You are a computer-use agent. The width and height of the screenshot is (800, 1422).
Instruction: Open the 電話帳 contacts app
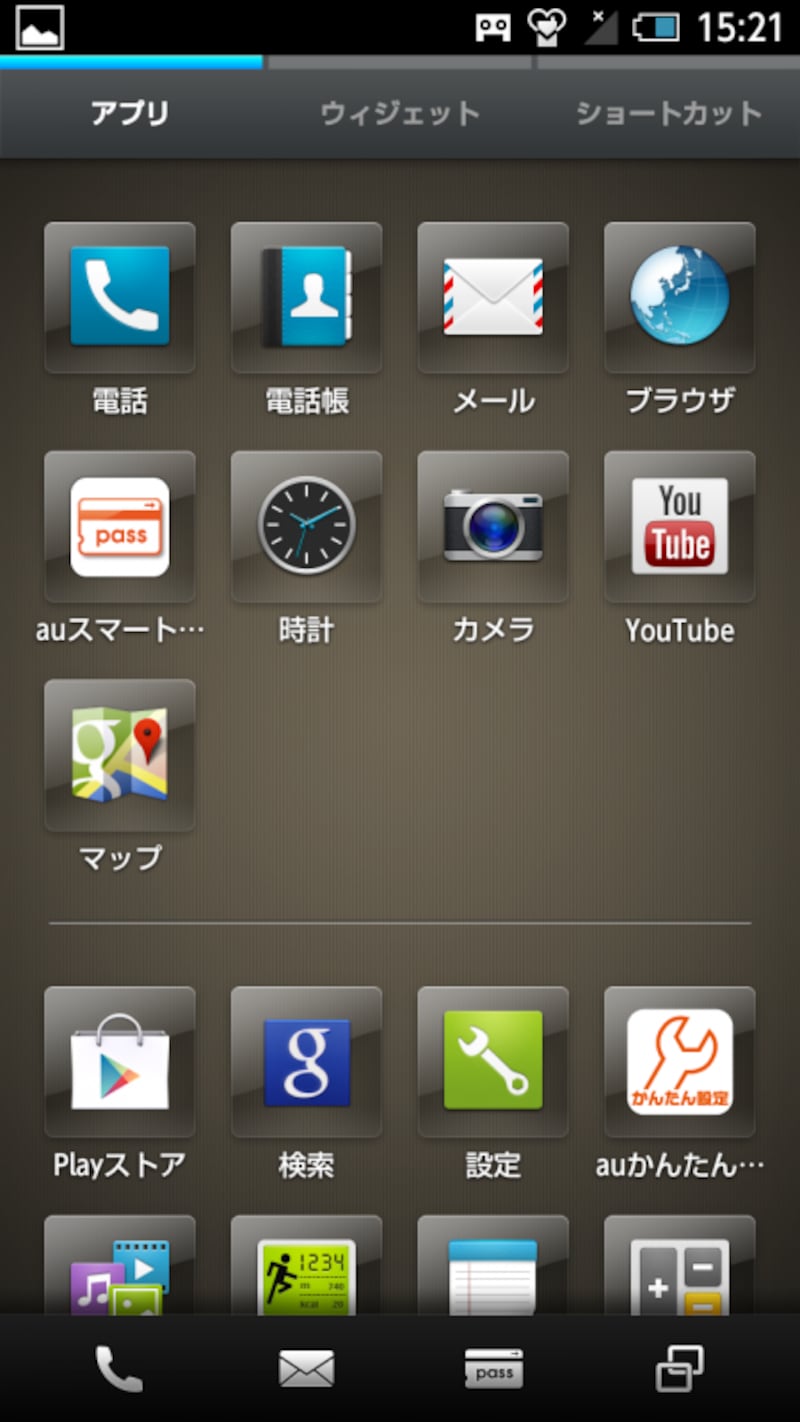(x=306, y=297)
